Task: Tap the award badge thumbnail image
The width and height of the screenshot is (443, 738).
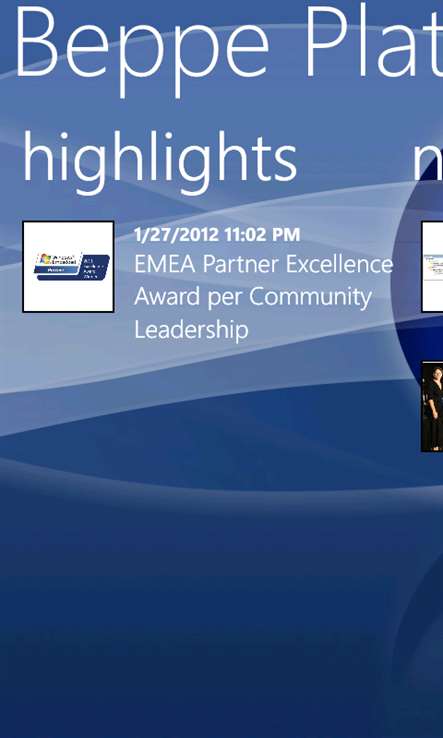Action: click(x=68, y=266)
